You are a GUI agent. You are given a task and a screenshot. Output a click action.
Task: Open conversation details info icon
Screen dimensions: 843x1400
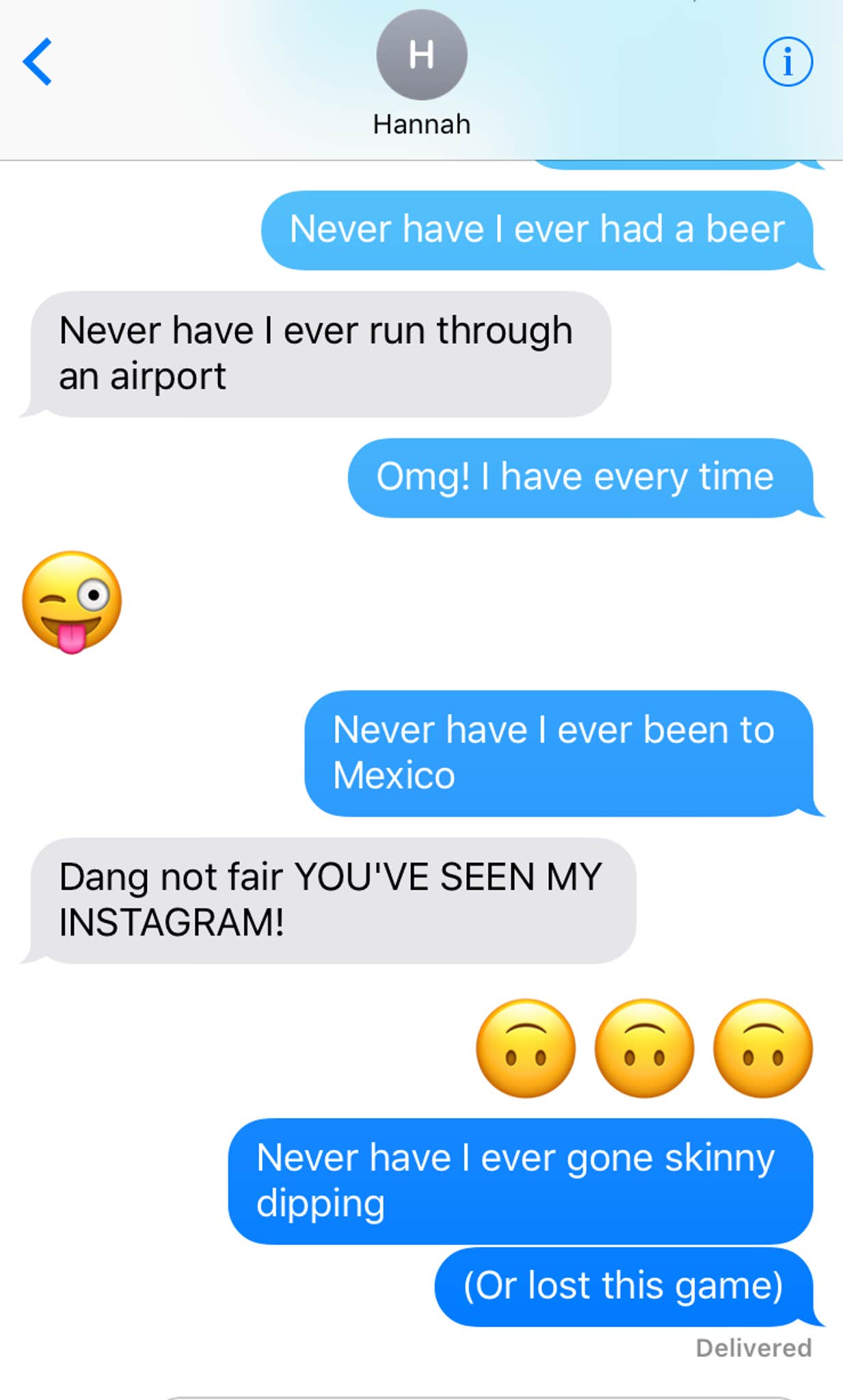coord(788,62)
